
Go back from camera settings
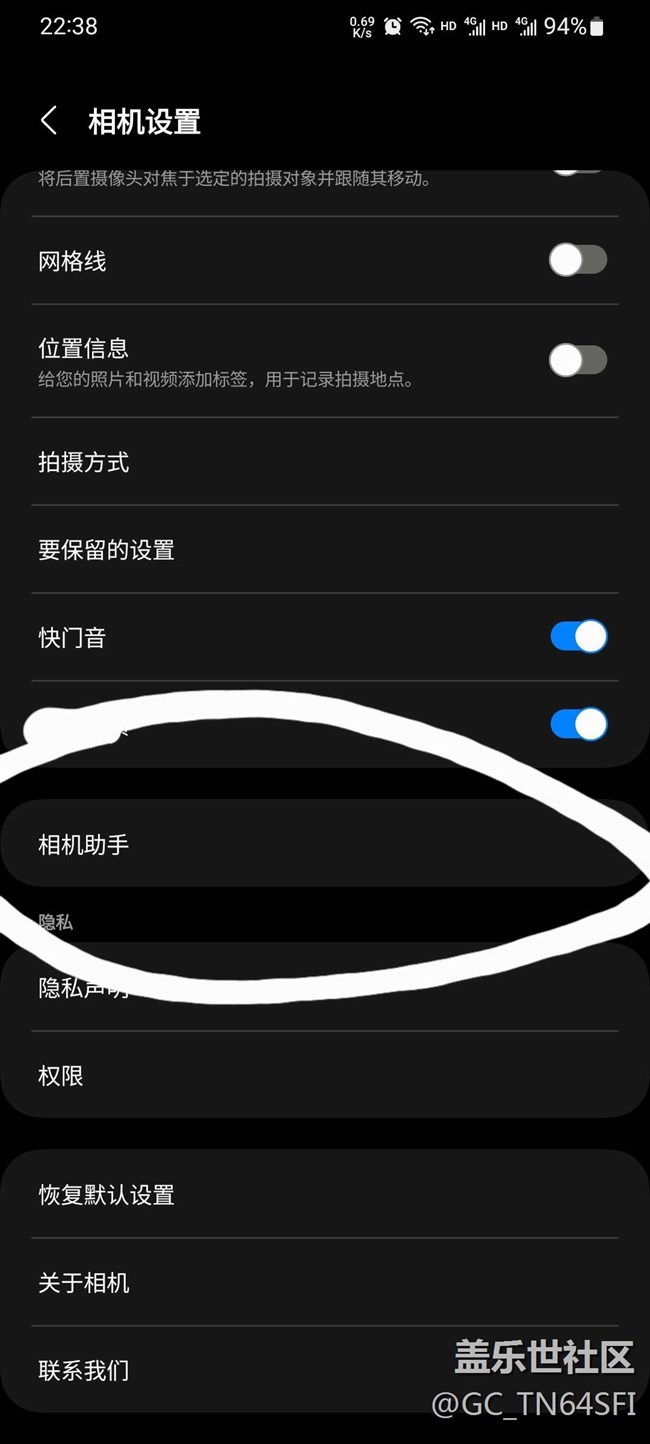[x=48, y=121]
